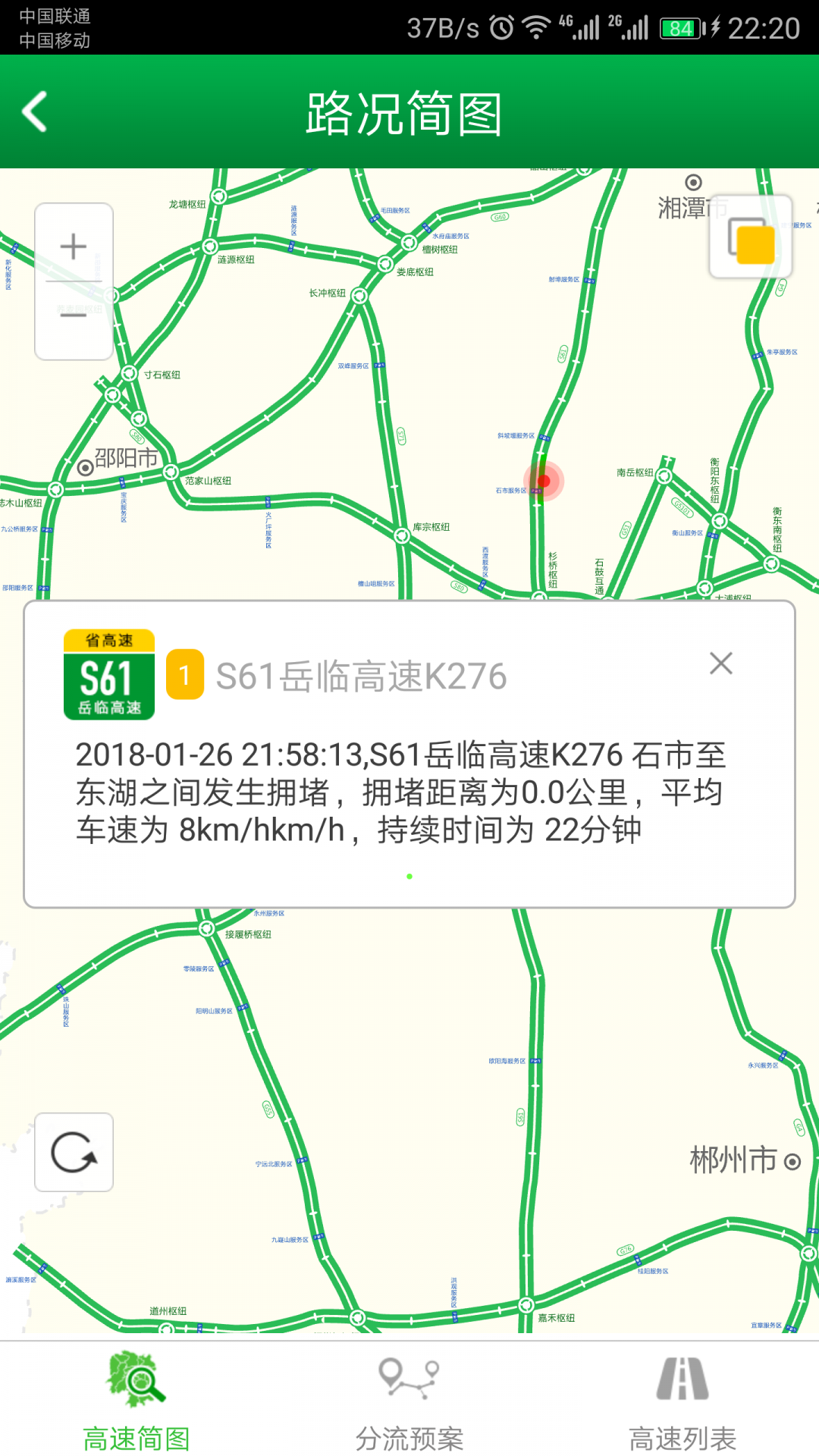
Task: Tap the back arrow to exit 路况简图
Action: [34, 110]
